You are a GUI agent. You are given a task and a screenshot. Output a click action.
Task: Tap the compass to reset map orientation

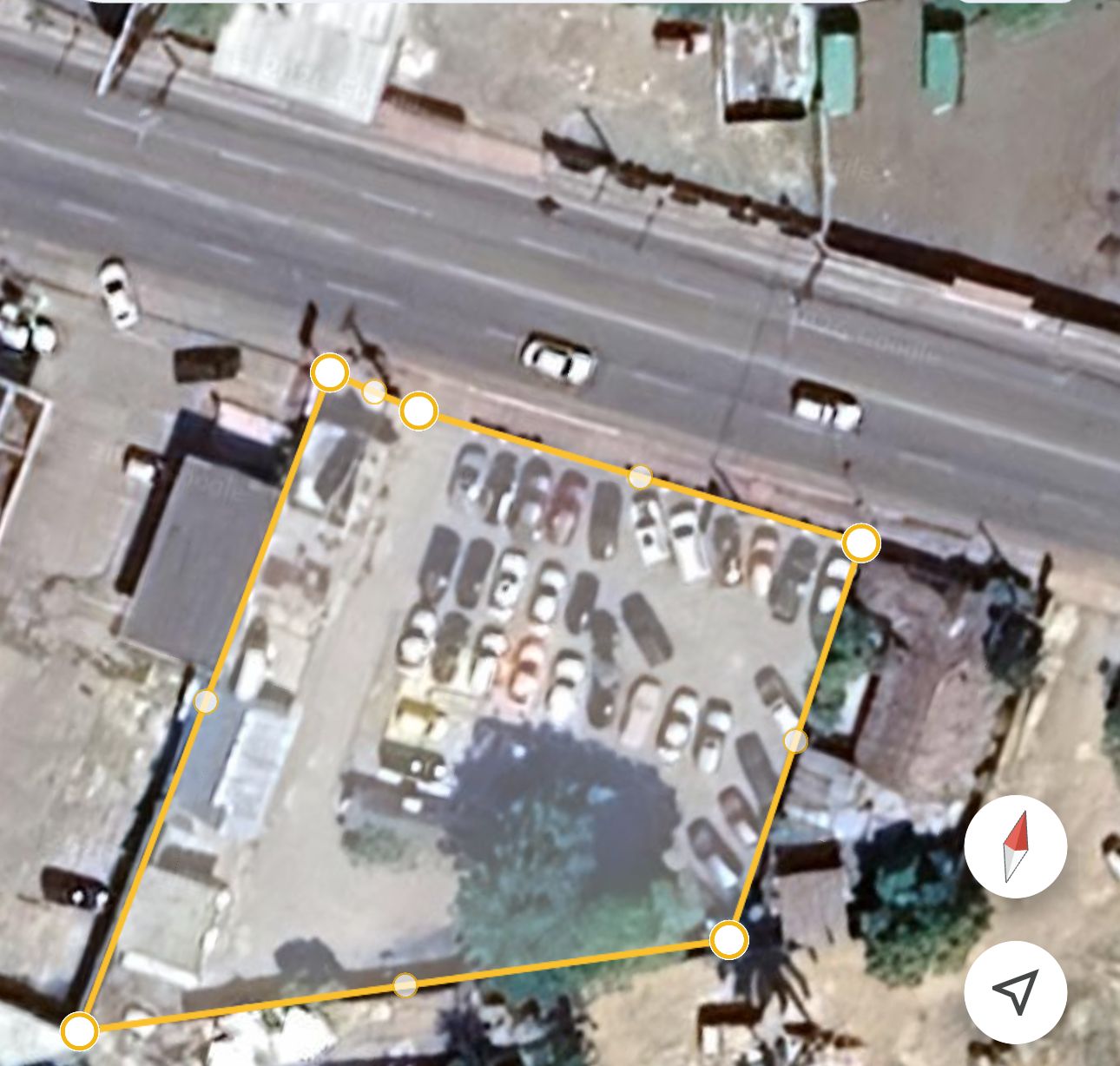coord(1015,846)
